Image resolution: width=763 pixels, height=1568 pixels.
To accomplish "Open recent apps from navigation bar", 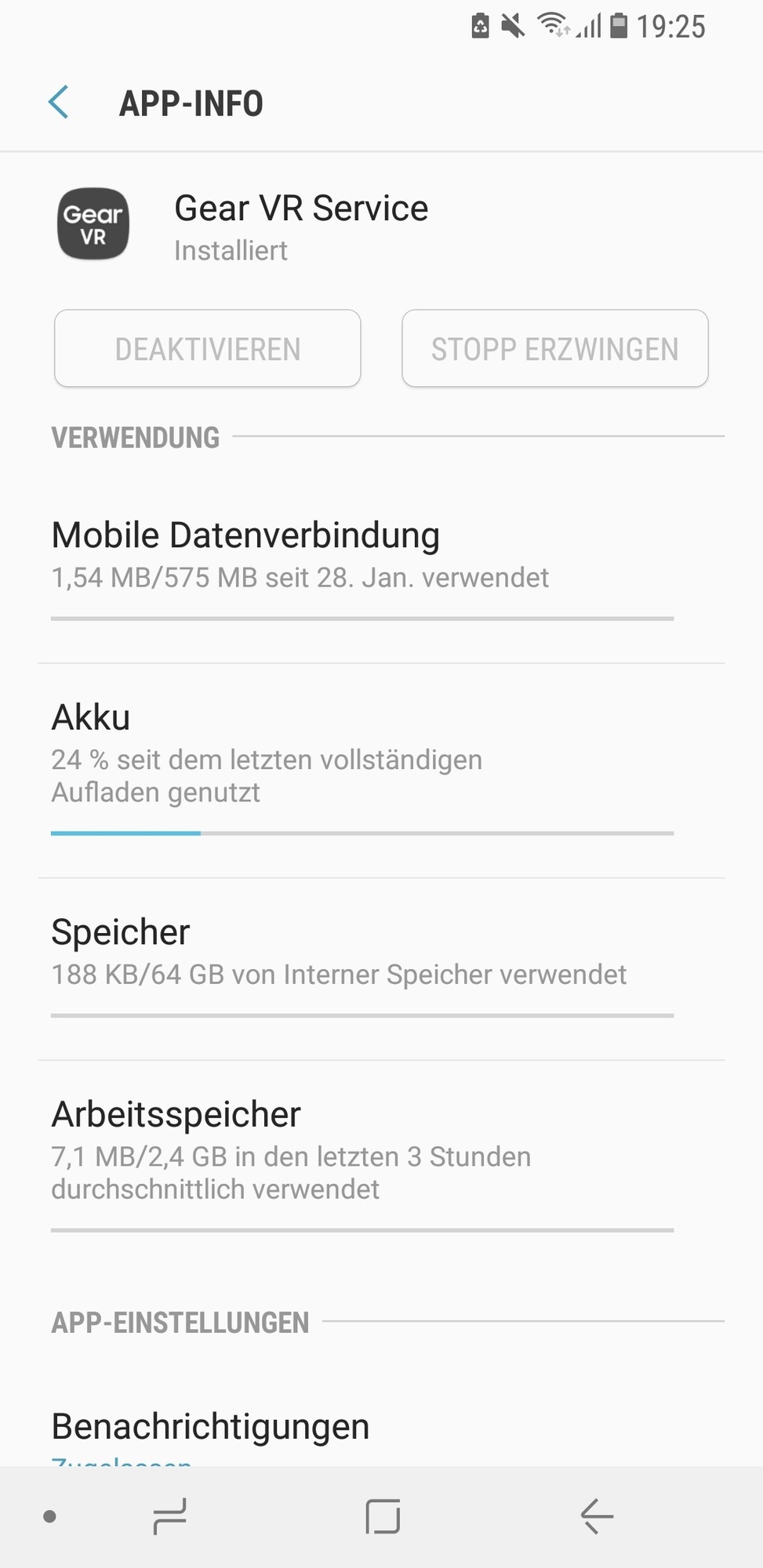I will pyautogui.click(x=169, y=1516).
